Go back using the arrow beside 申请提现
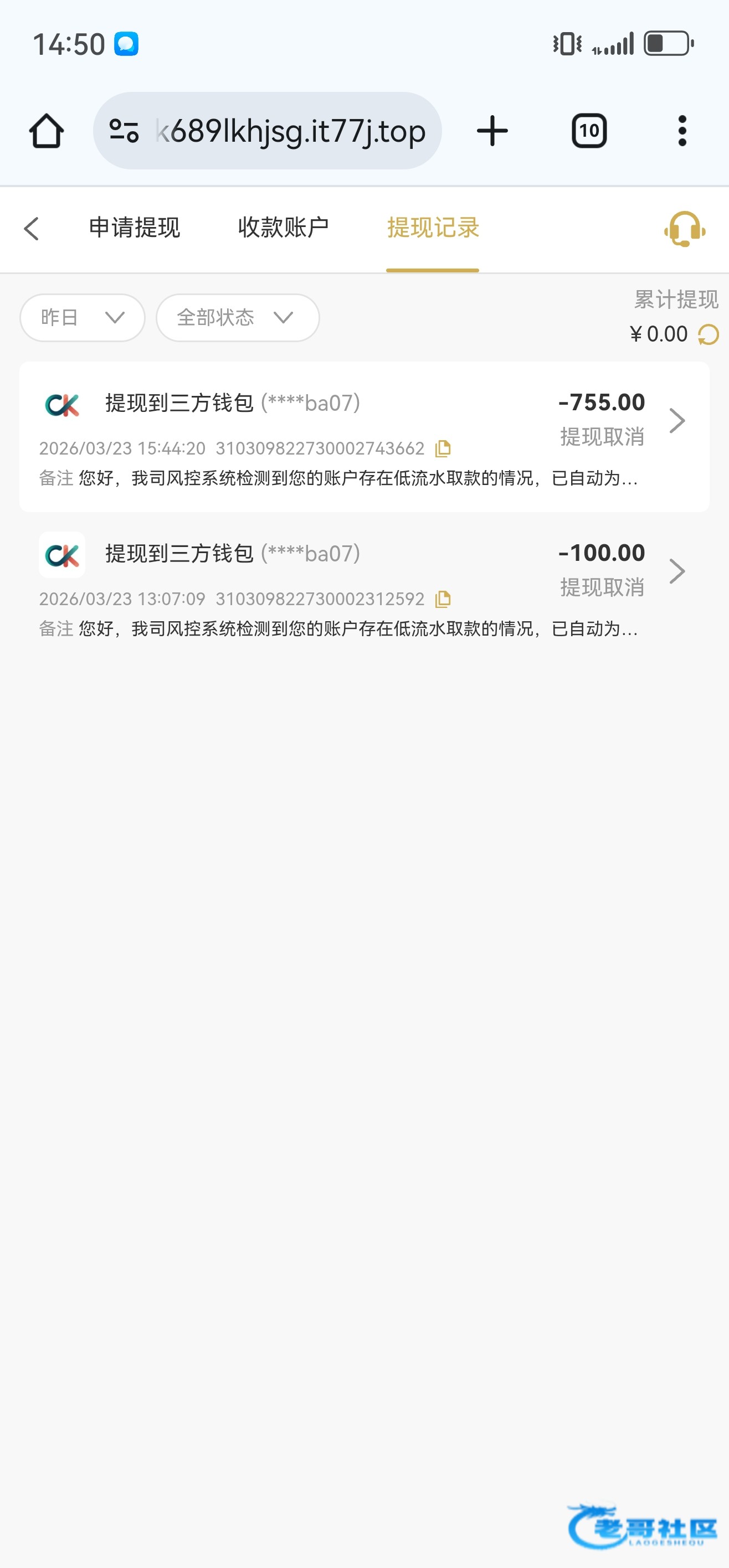Viewport: 729px width, 1568px height. pyautogui.click(x=32, y=229)
